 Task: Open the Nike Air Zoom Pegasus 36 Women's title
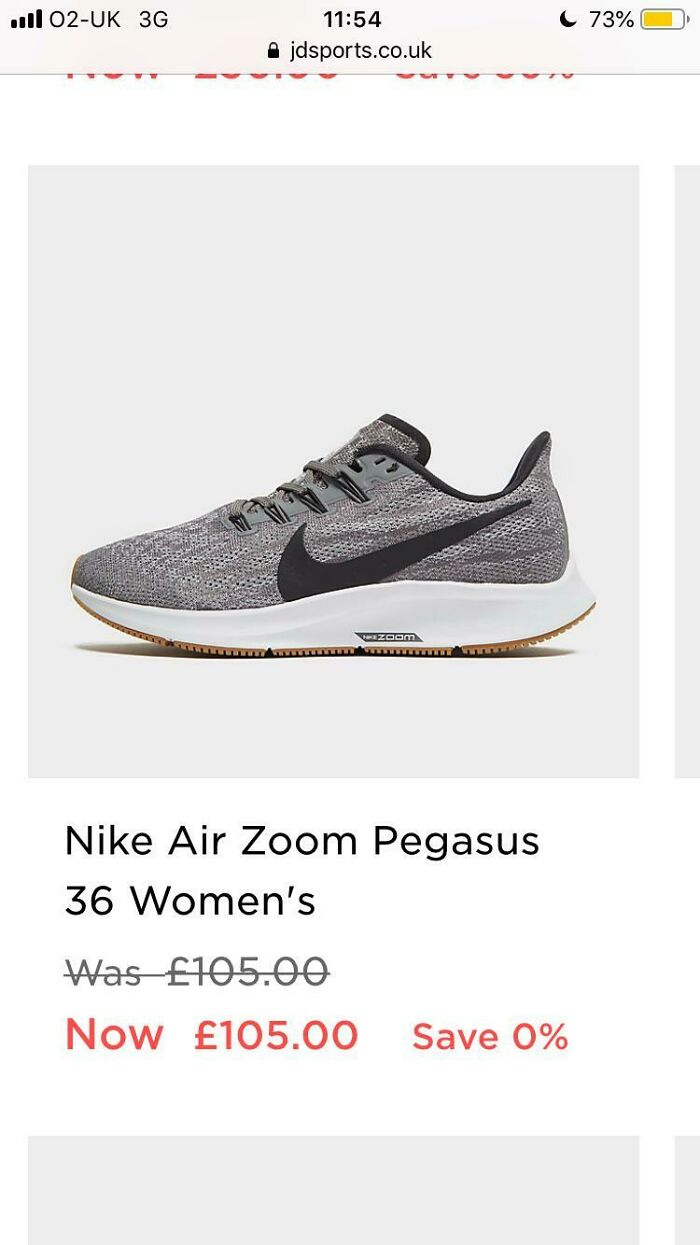click(302, 871)
